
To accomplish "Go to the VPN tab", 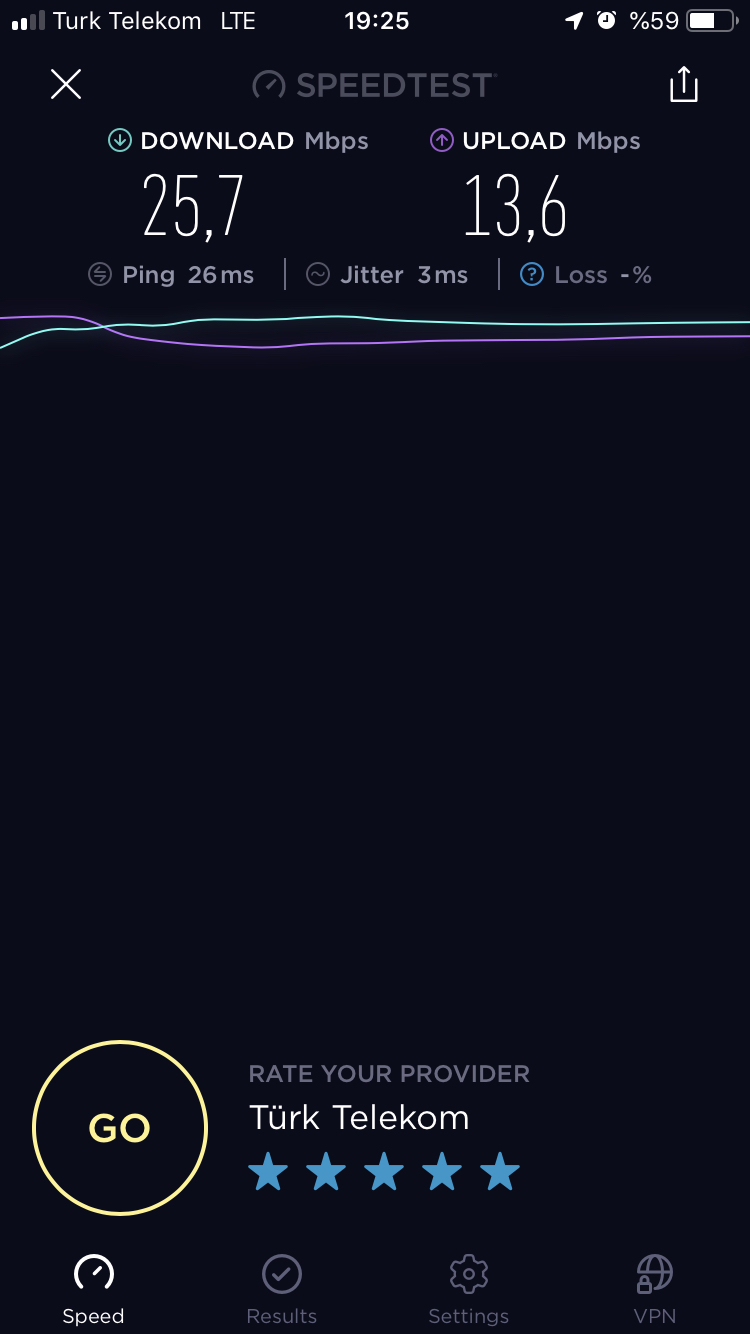I will [655, 1290].
